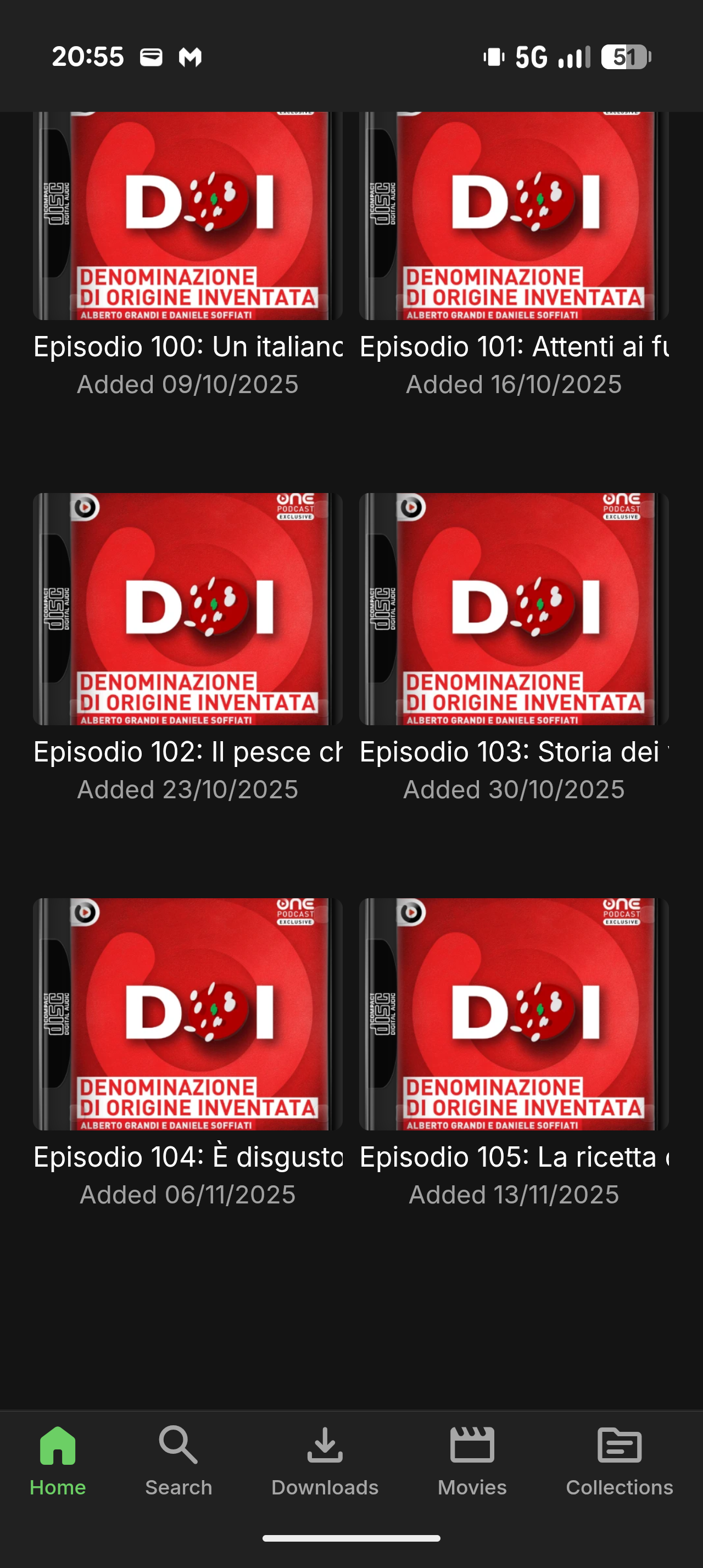Select Episodio 104 added 06/11/2025
Viewport: 703px width, 1568px height.
tap(187, 1013)
